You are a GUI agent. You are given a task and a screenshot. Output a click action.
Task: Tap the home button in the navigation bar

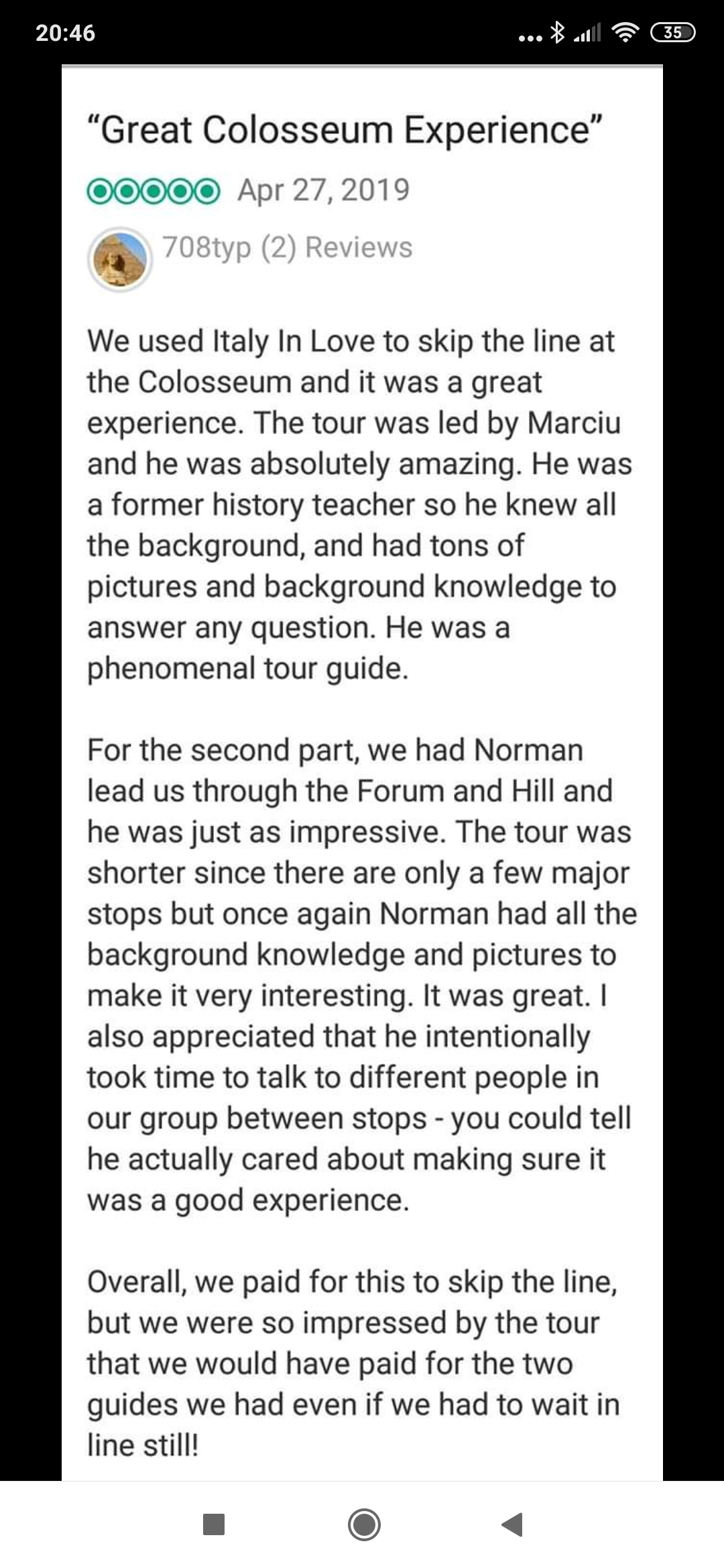click(x=364, y=1524)
